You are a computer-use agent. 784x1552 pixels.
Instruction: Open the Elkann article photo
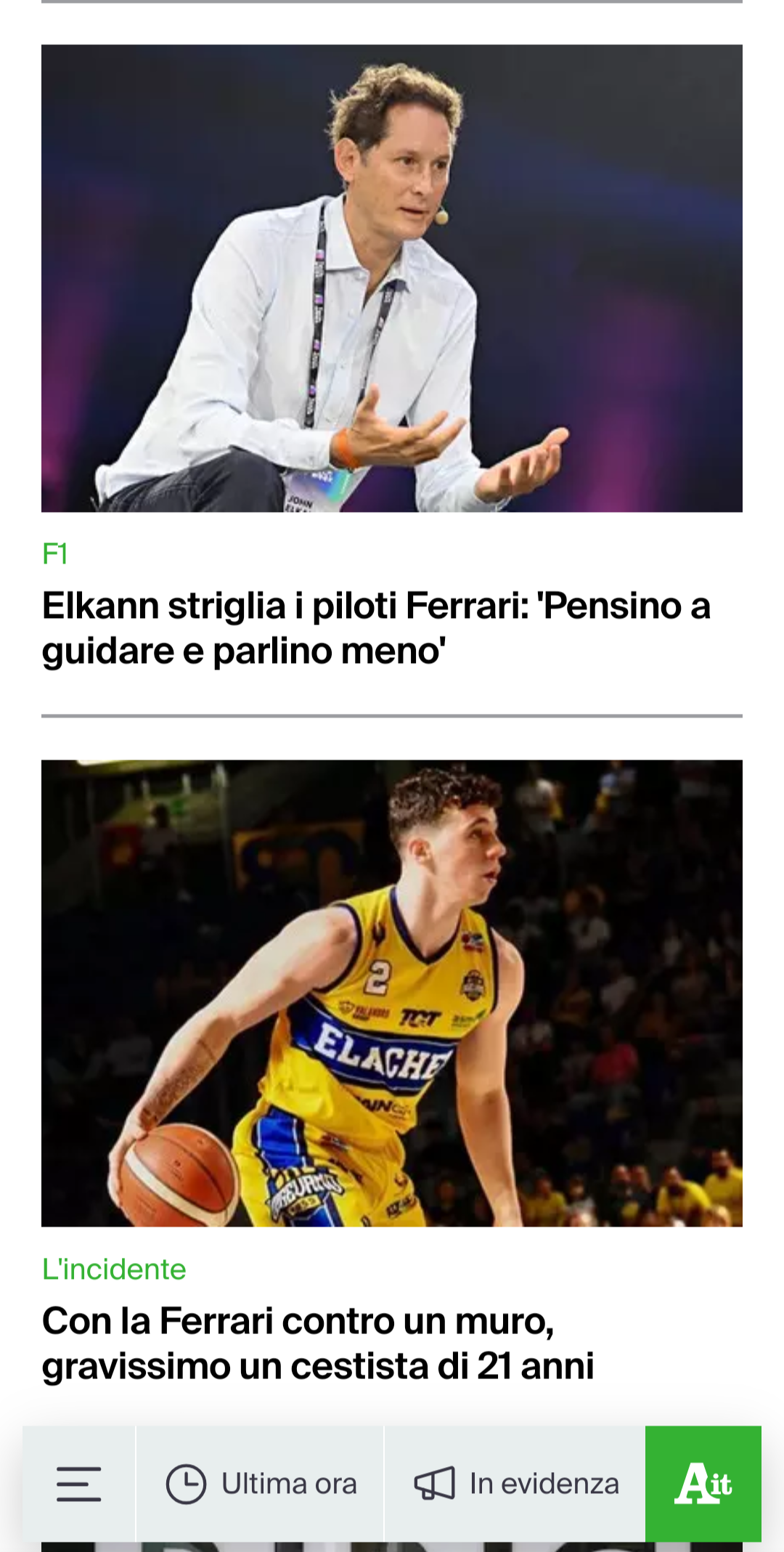pos(392,278)
